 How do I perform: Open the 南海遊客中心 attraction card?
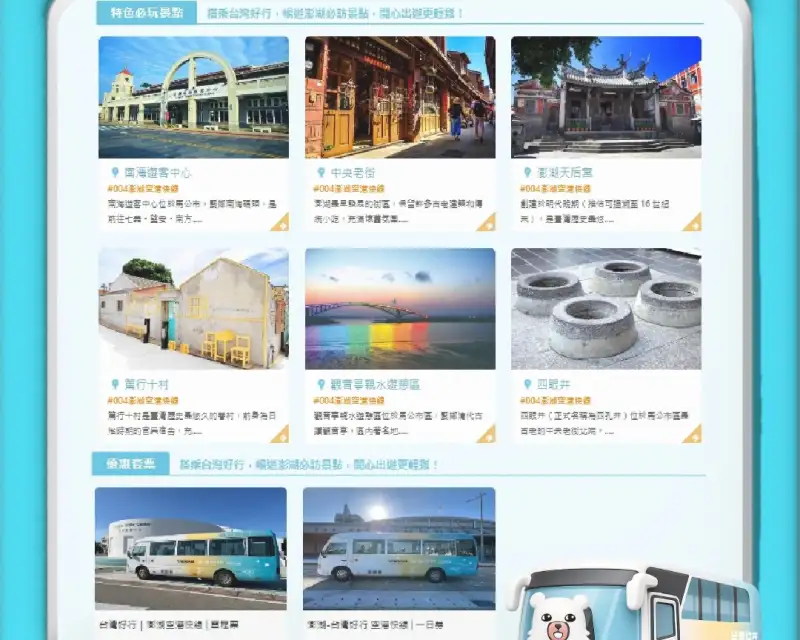click(193, 134)
